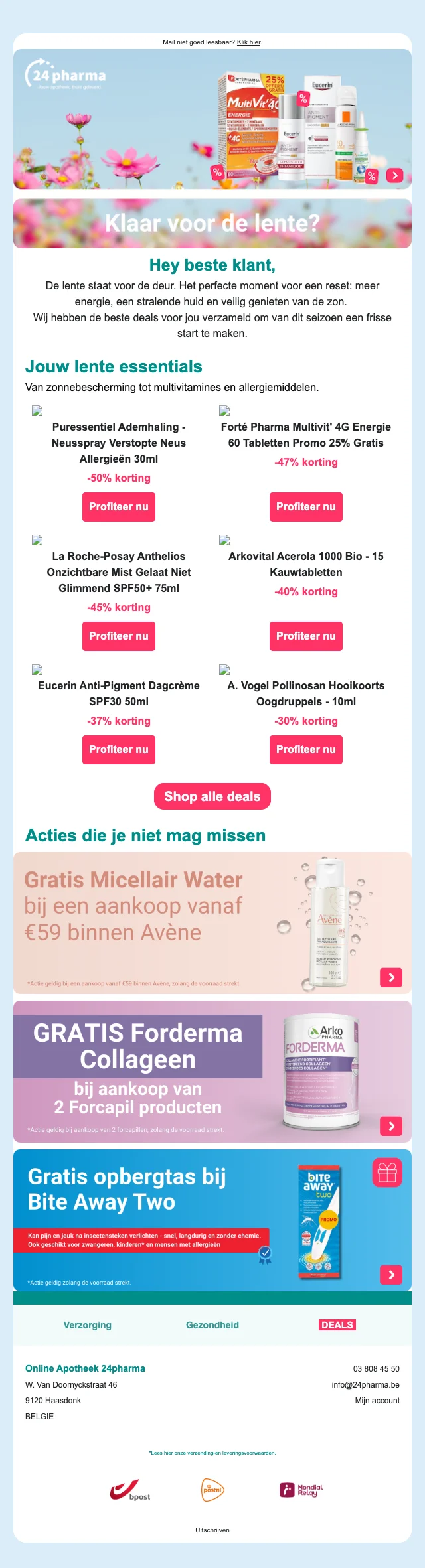Open Mijn account
Screen dimensions: 425x1568
(x=377, y=1401)
